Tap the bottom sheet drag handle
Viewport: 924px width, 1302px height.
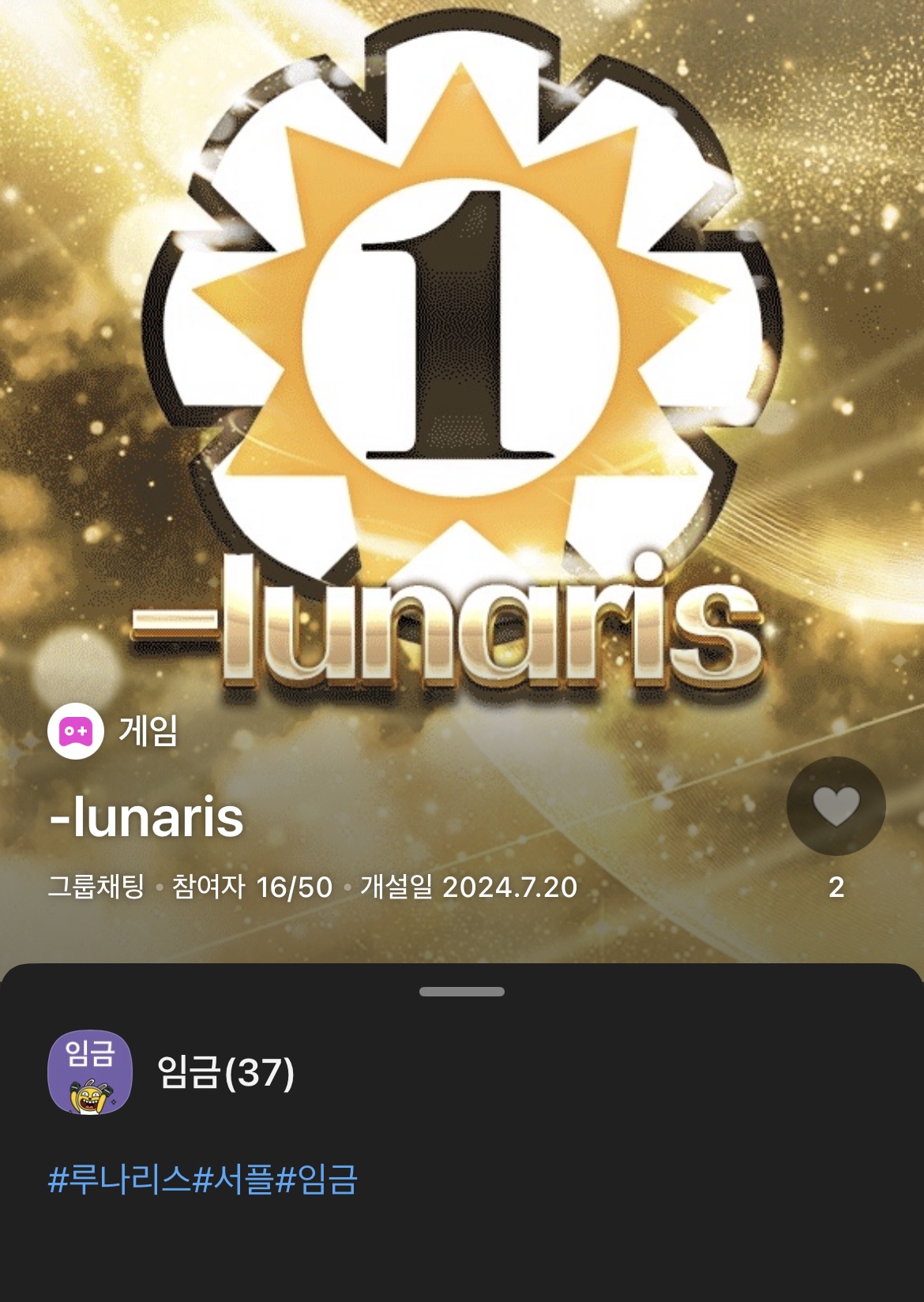point(462,992)
